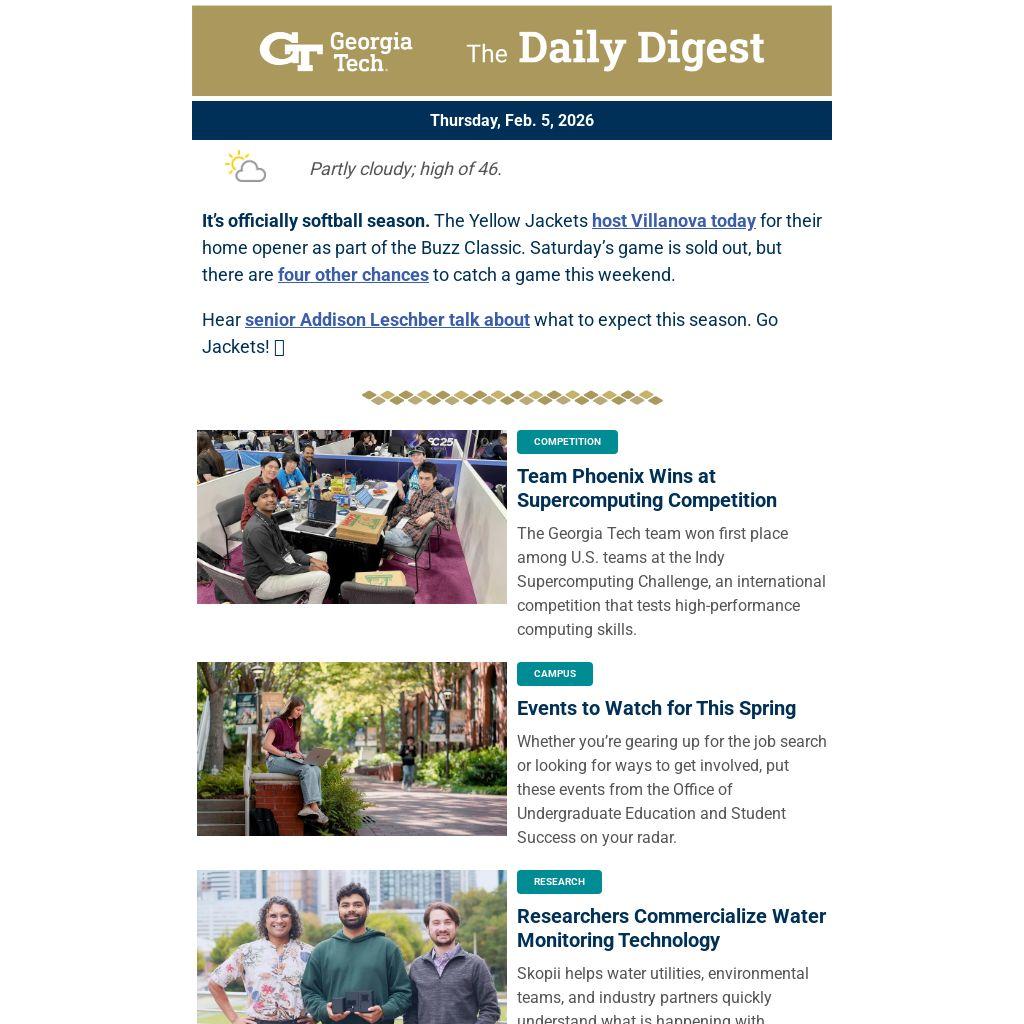View the supercomputing team photo story
1024x1024 pixels.
352,517
